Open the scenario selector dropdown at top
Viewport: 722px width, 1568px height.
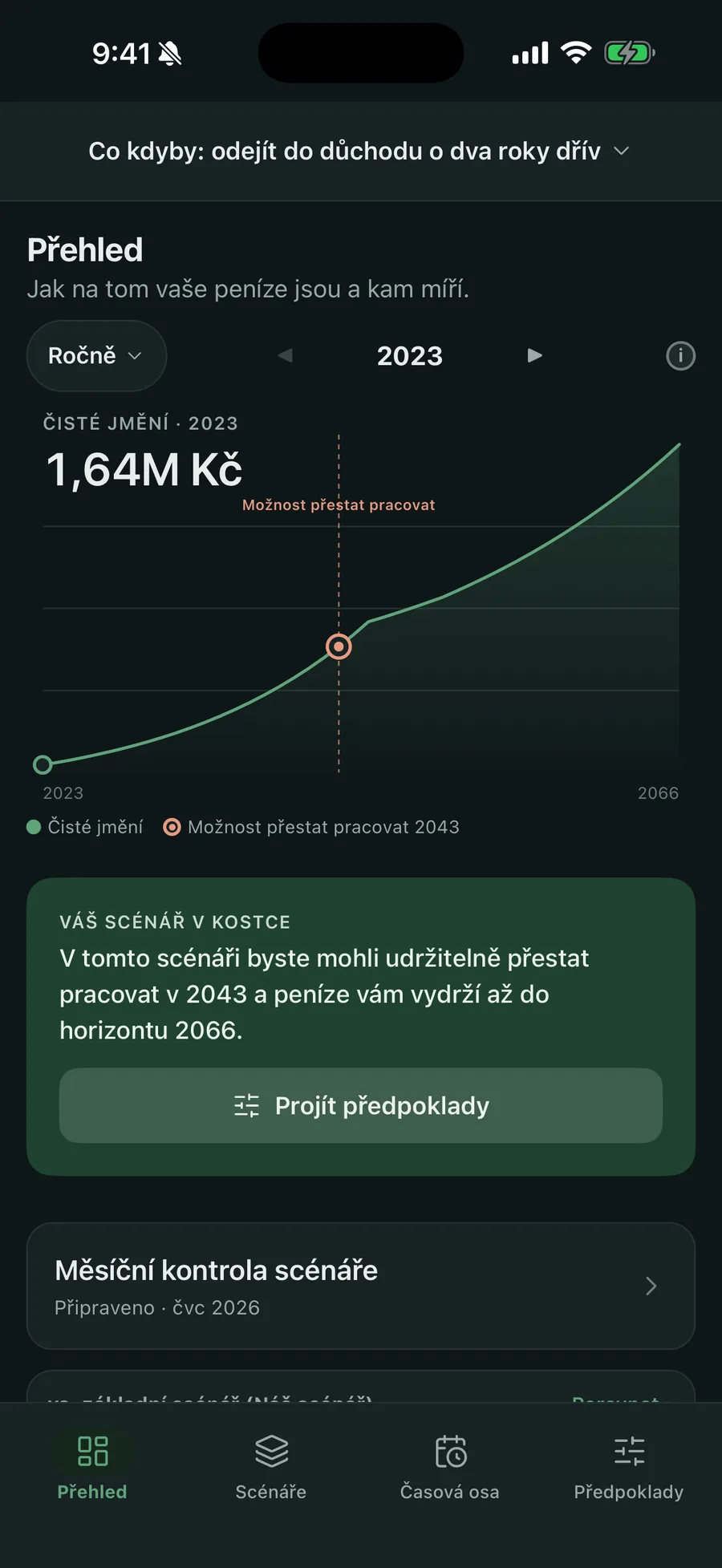(x=359, y=151)
